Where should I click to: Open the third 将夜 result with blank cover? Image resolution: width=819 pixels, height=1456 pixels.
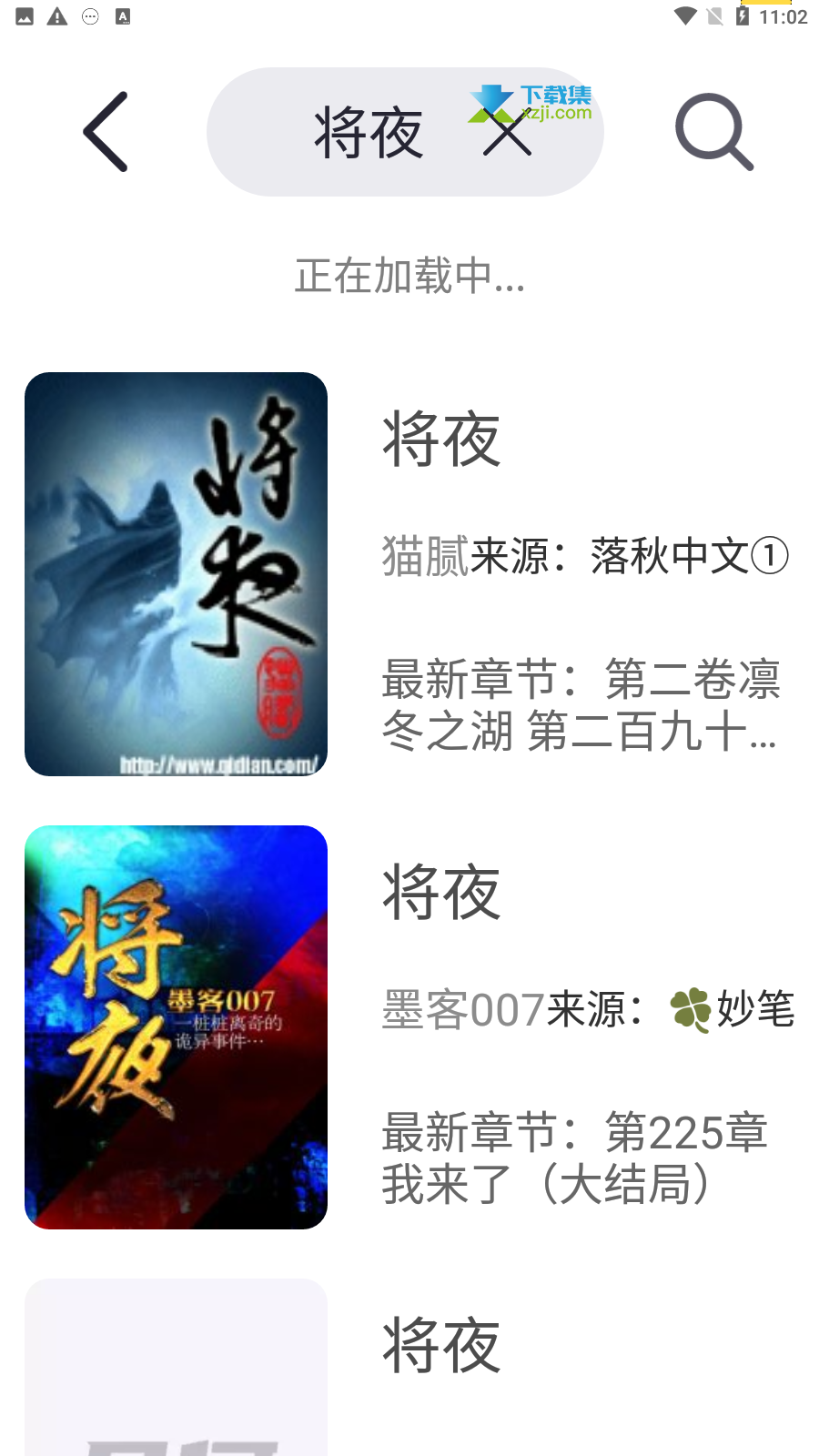click(x=409, y=1367)
